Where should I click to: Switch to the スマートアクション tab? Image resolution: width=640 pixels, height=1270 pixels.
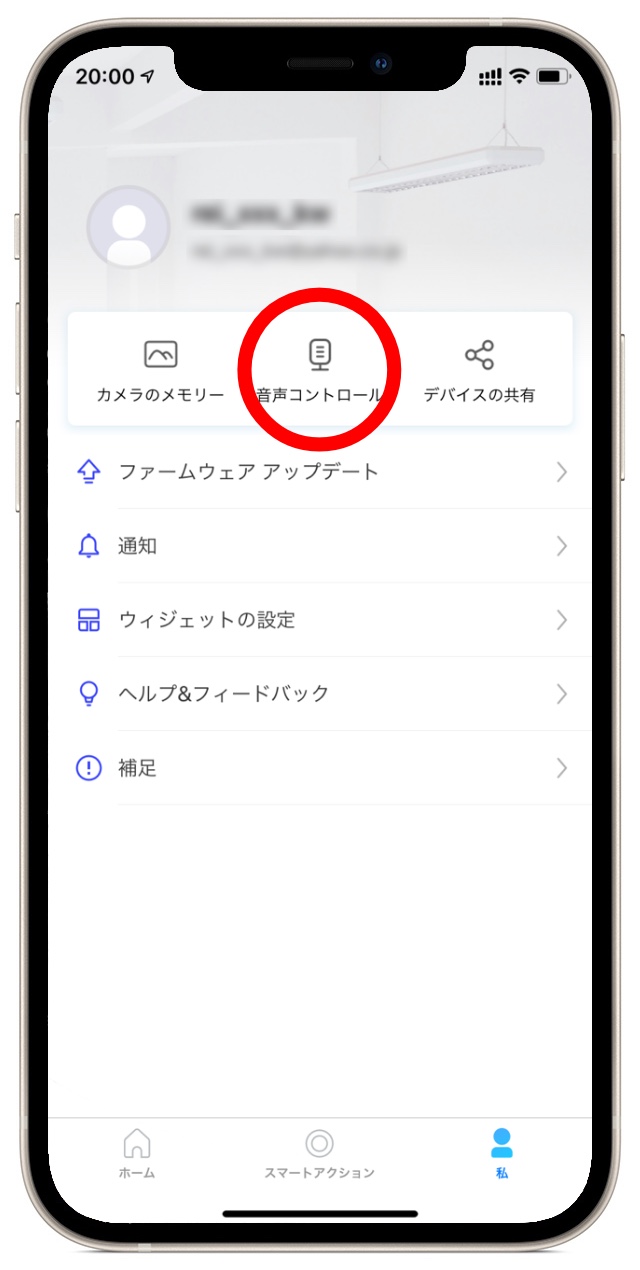[x=319, y=1154]
